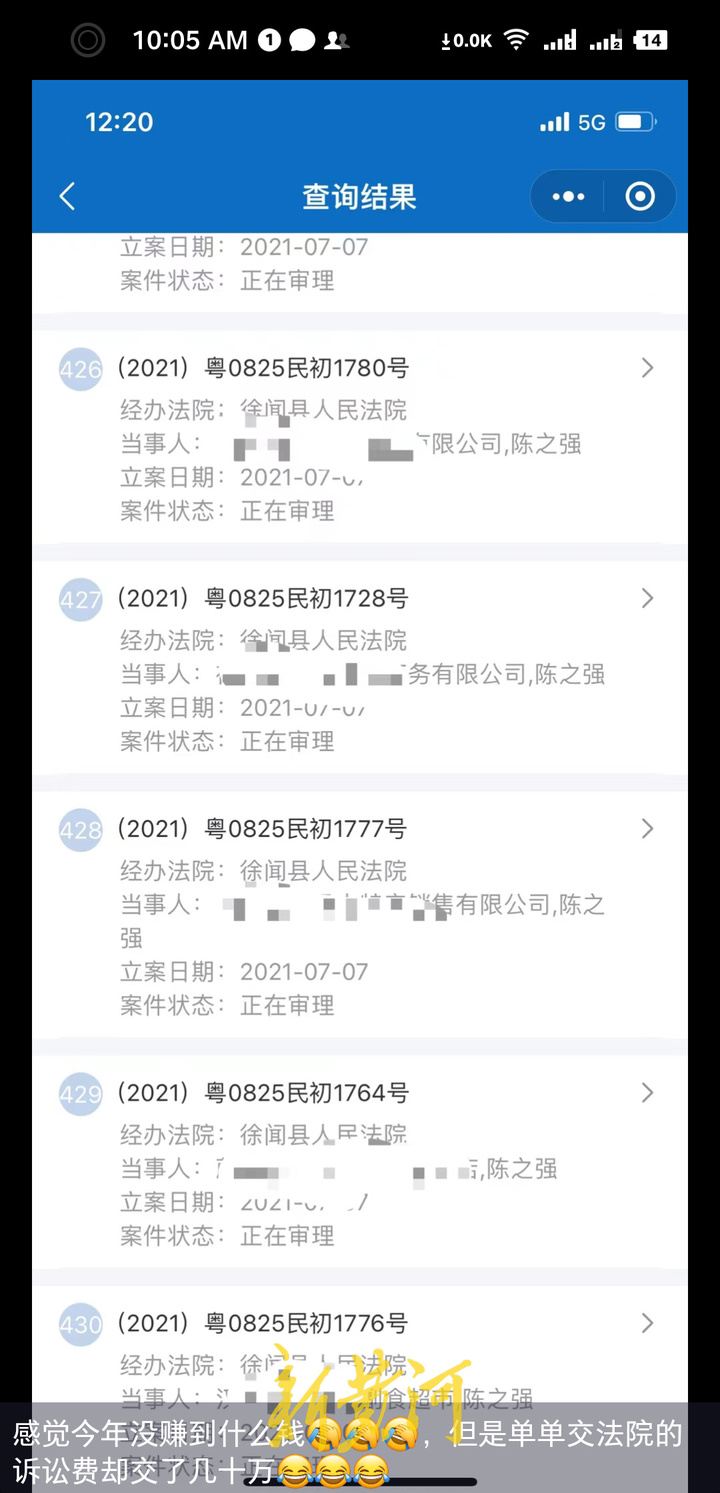The image size is (720, 1493).
Task: Open details chevron for case 1776号
Action: [647, 1323]
